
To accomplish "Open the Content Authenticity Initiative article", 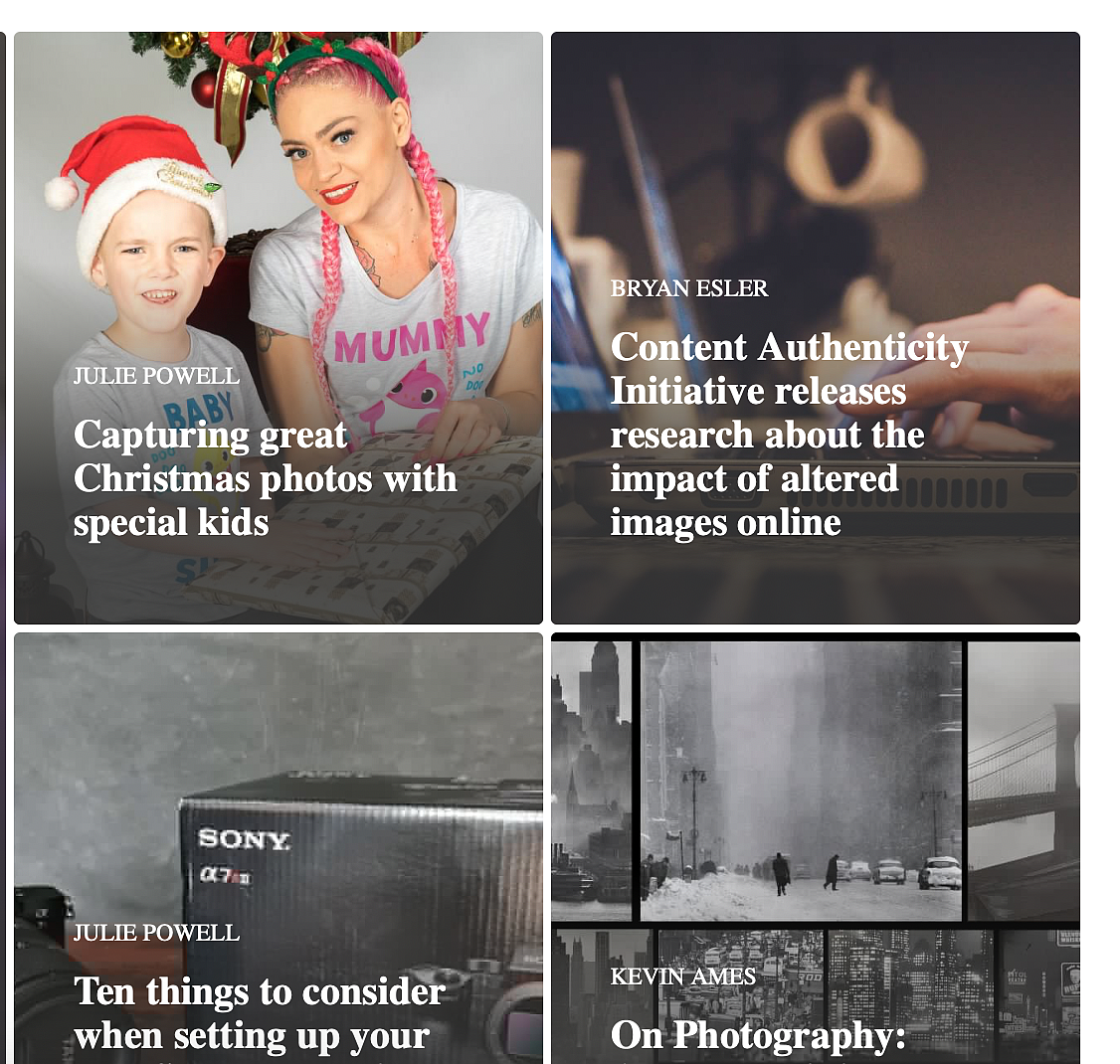I will point(789,435).
